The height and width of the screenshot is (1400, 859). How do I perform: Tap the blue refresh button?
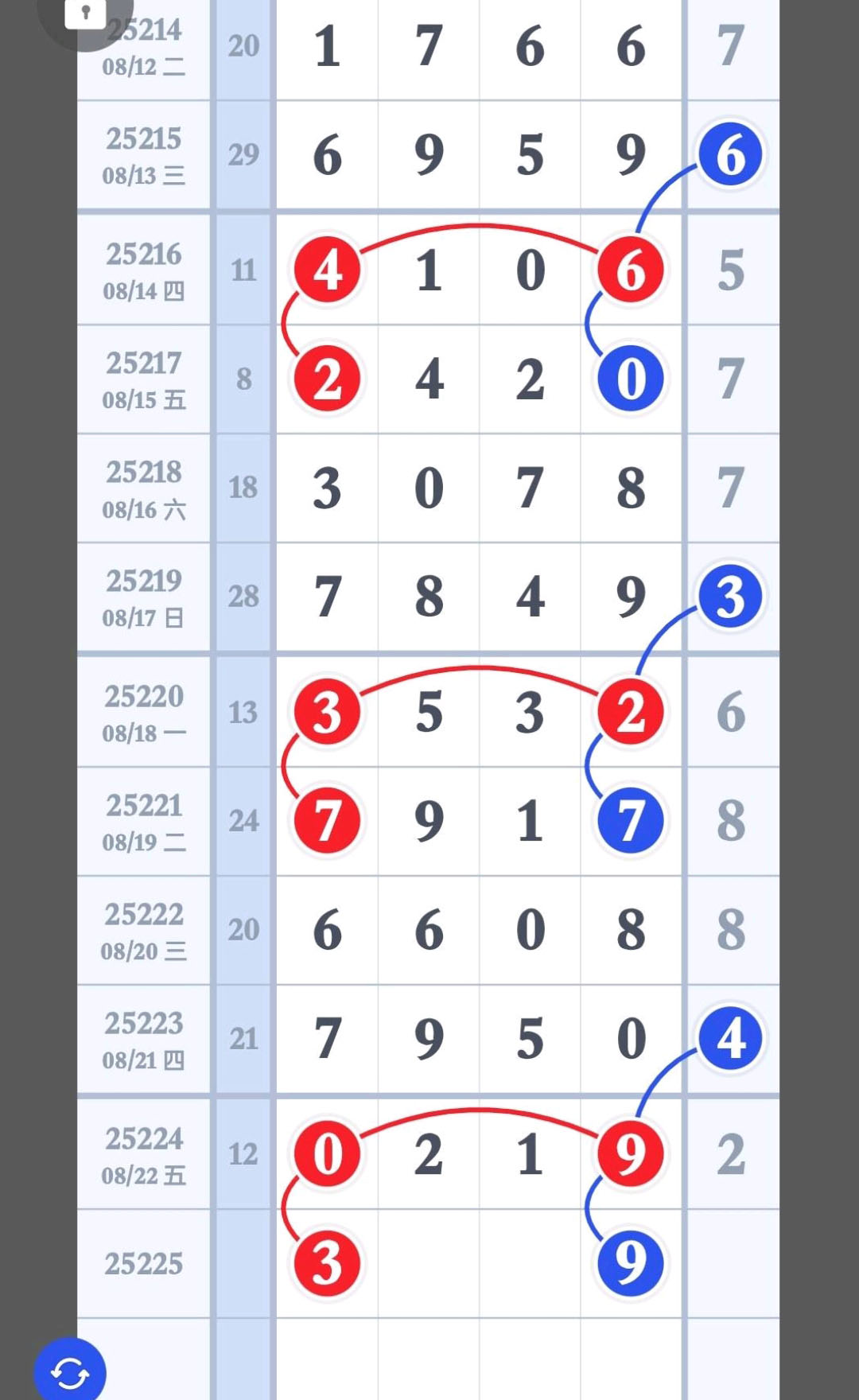pyautogui.click(x=70, y=1371)
